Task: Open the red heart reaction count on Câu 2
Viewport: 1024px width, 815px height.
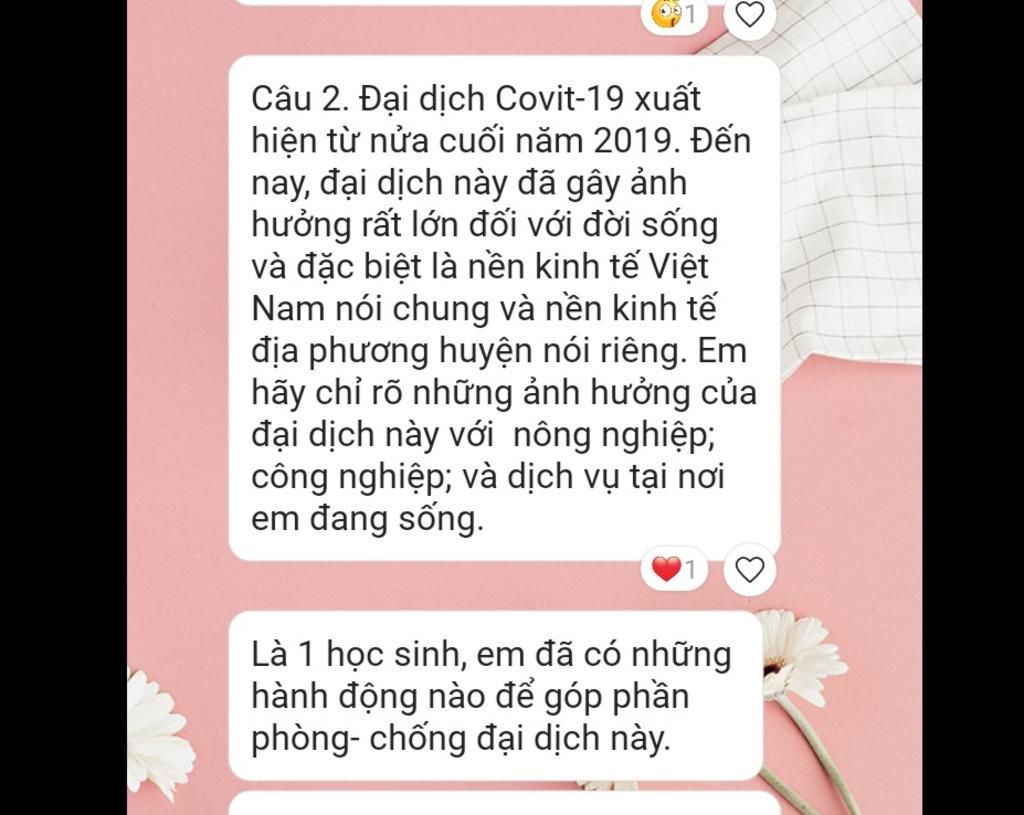Action: (x=675, y=569)
